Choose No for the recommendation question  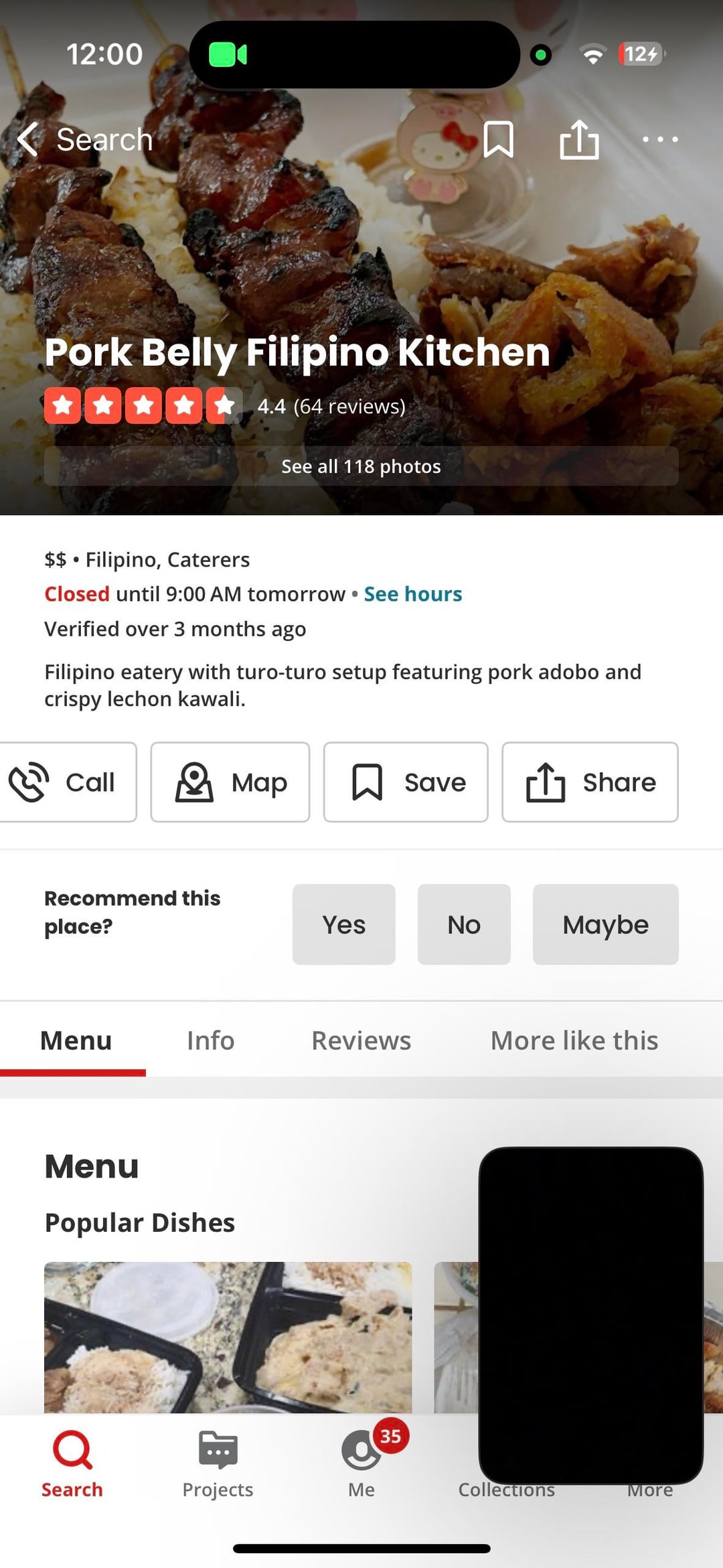click(x=464, y=924)
